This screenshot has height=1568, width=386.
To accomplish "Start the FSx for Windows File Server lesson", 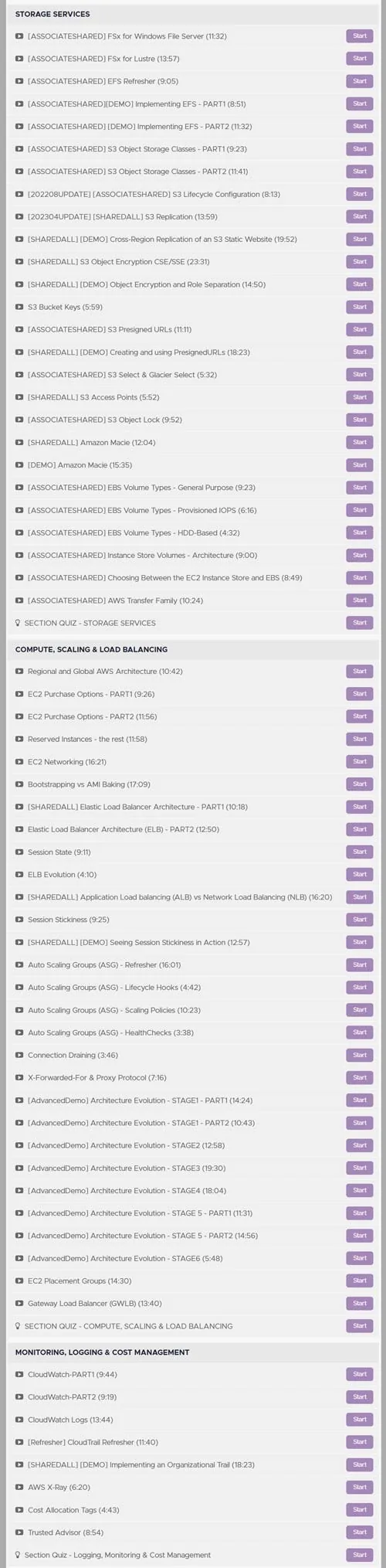I will [359, 36].
